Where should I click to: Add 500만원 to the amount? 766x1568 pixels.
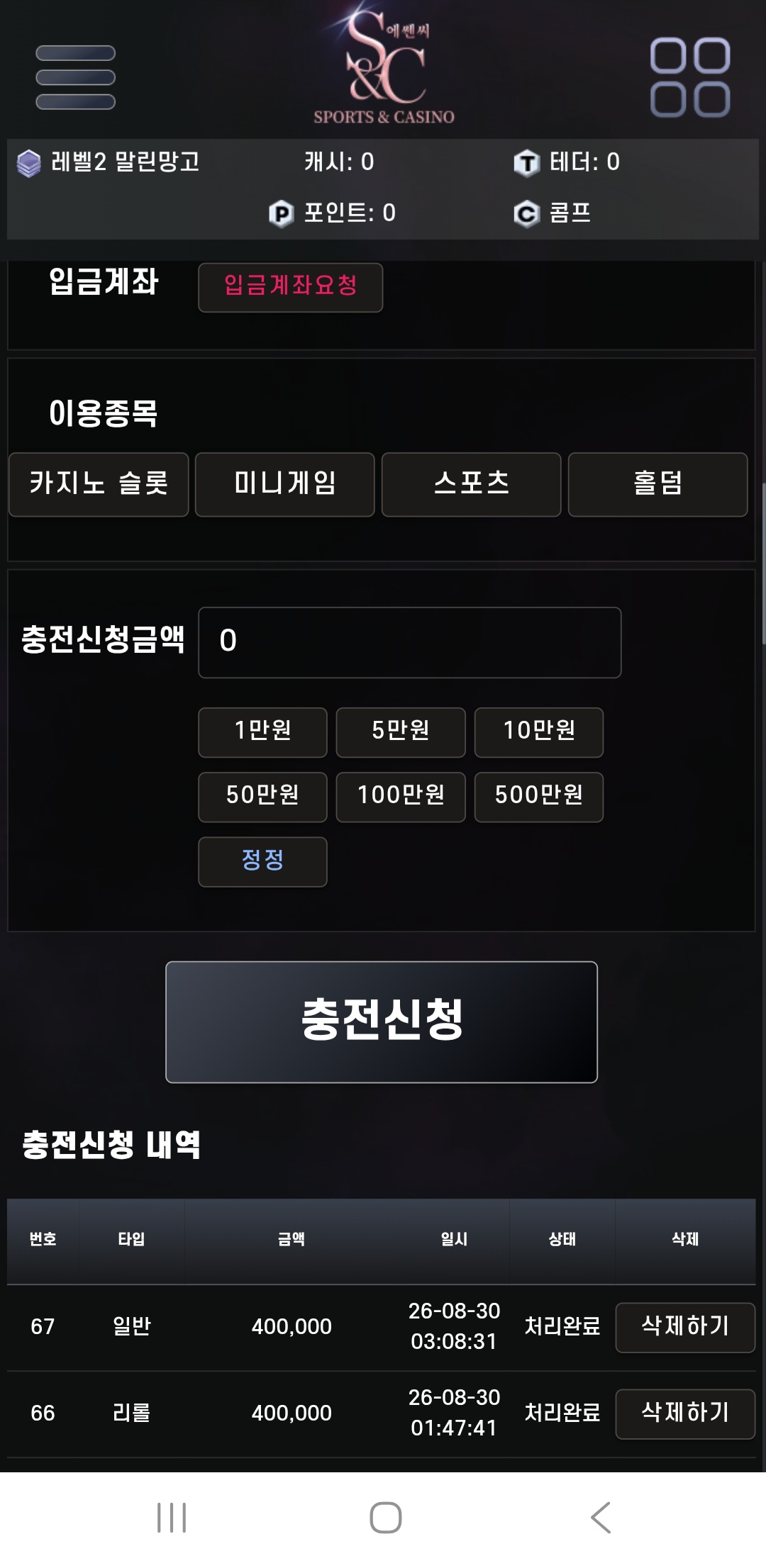pos(539,797)
